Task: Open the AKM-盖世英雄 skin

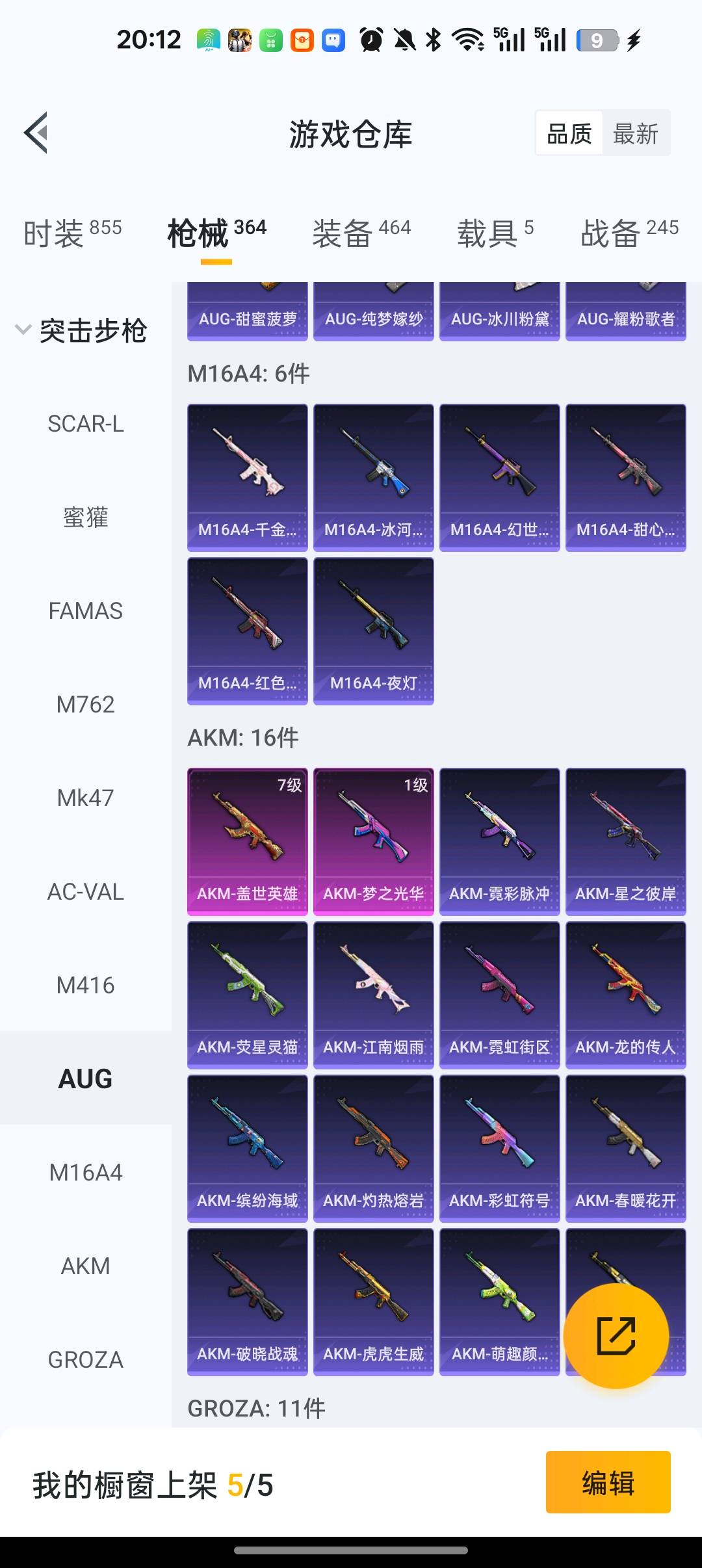Action: (x=248, y=841)
